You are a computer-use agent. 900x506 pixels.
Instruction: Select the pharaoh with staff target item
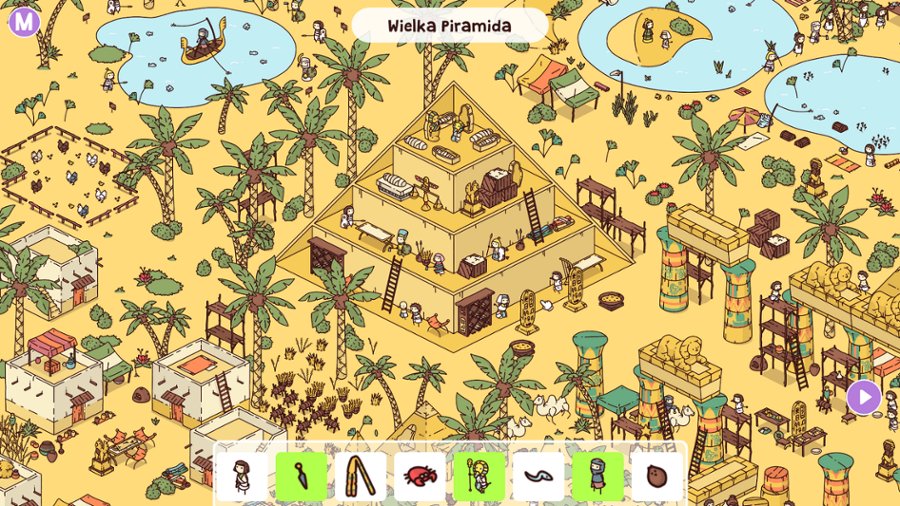[478, 477]
